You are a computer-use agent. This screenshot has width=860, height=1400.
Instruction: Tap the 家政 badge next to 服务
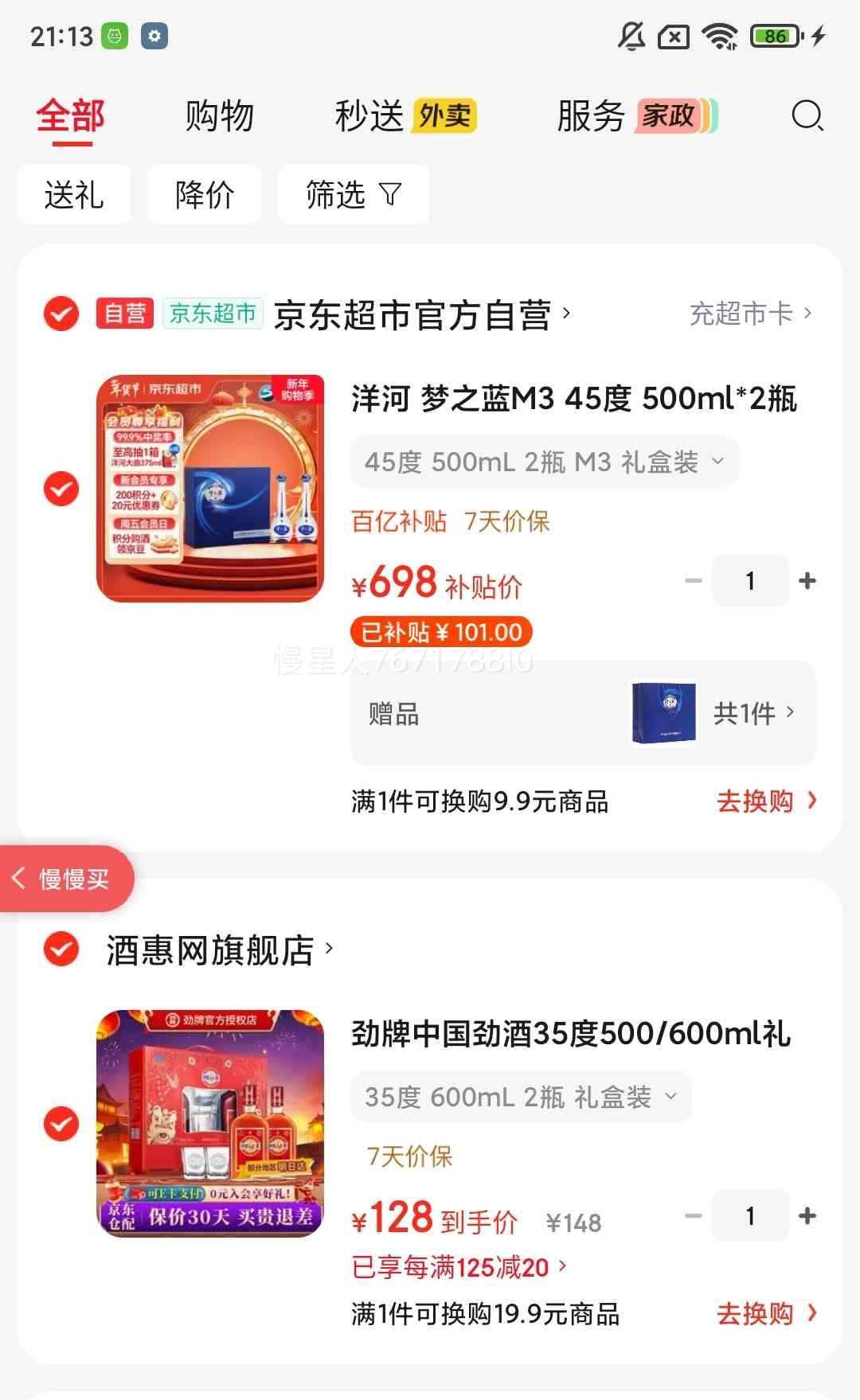[x=669, y=116]
